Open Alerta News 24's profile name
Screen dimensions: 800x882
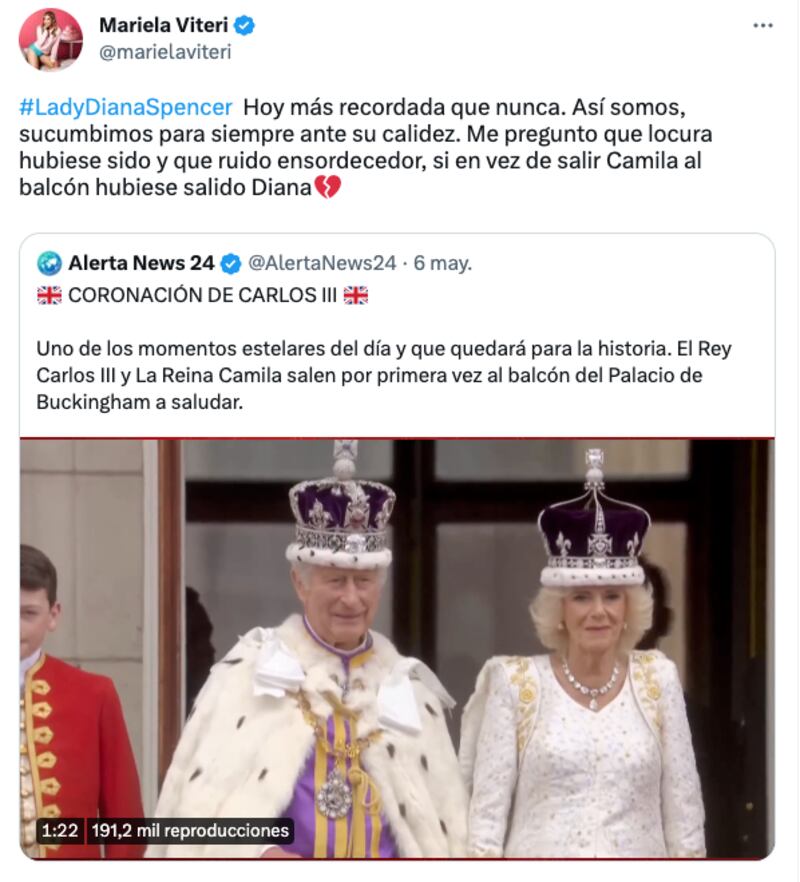(x=141, y=263)
